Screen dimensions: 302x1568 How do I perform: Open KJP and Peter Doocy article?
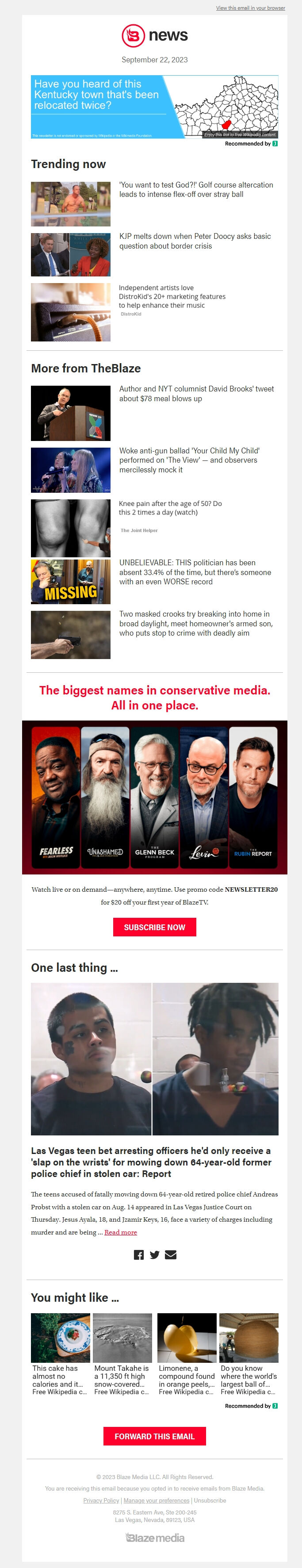click(195, 241)
